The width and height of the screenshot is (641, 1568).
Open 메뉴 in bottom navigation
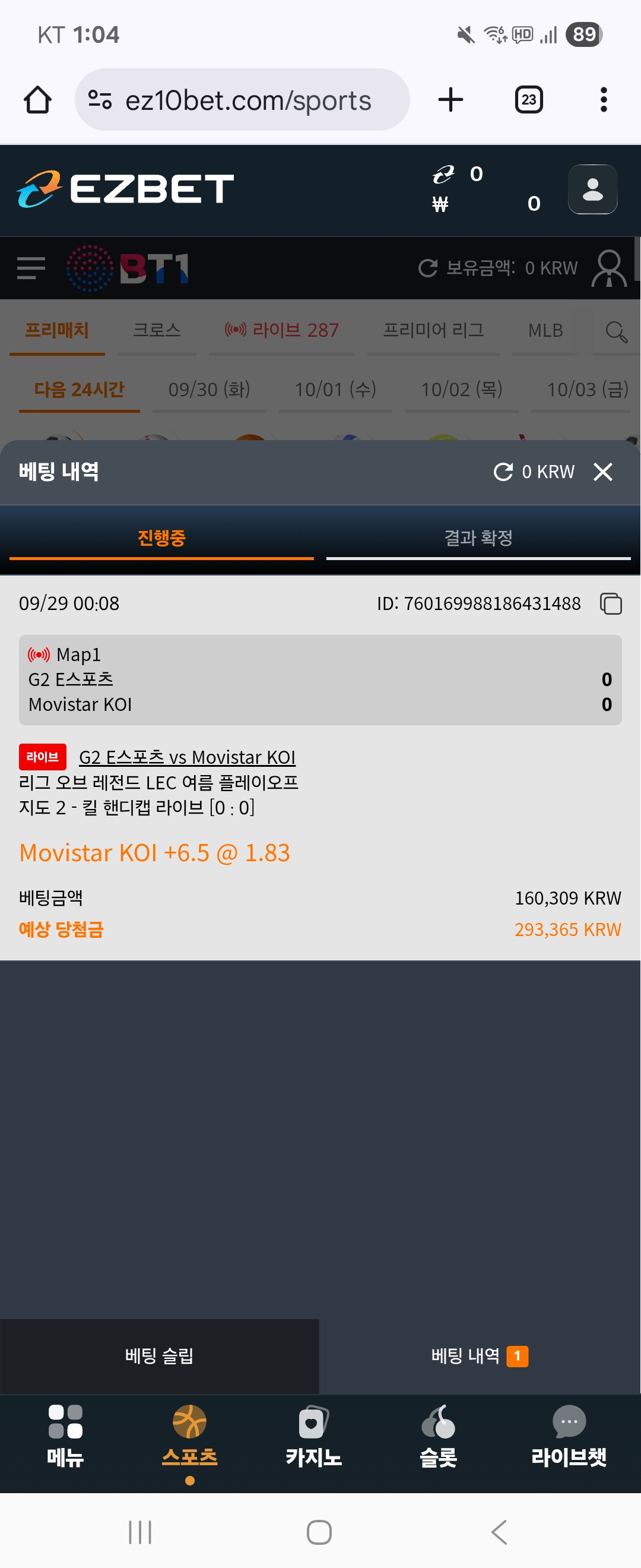pyautogui.click(x=65, y=1435)
